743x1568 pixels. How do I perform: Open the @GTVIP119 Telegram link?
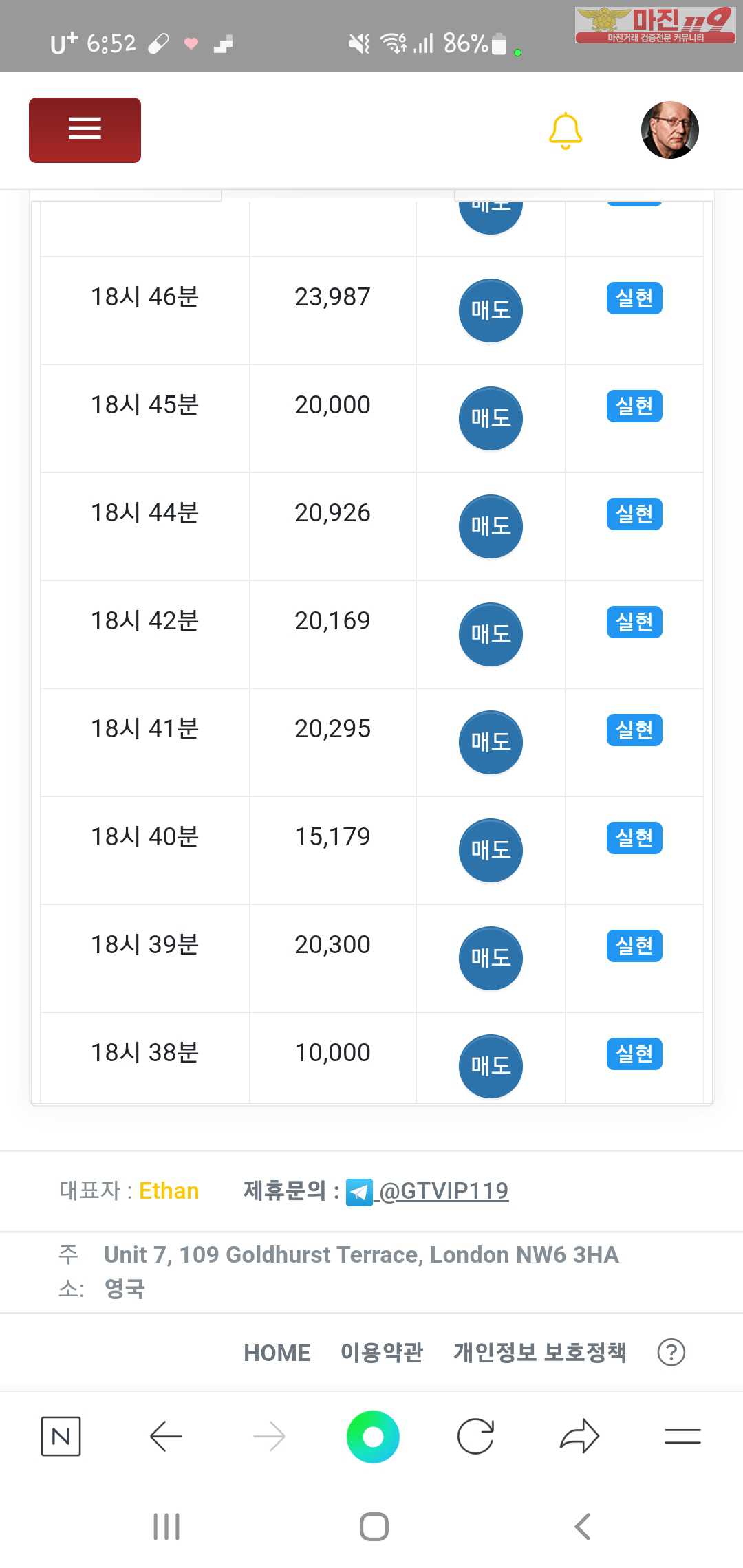click(443, 1190)
